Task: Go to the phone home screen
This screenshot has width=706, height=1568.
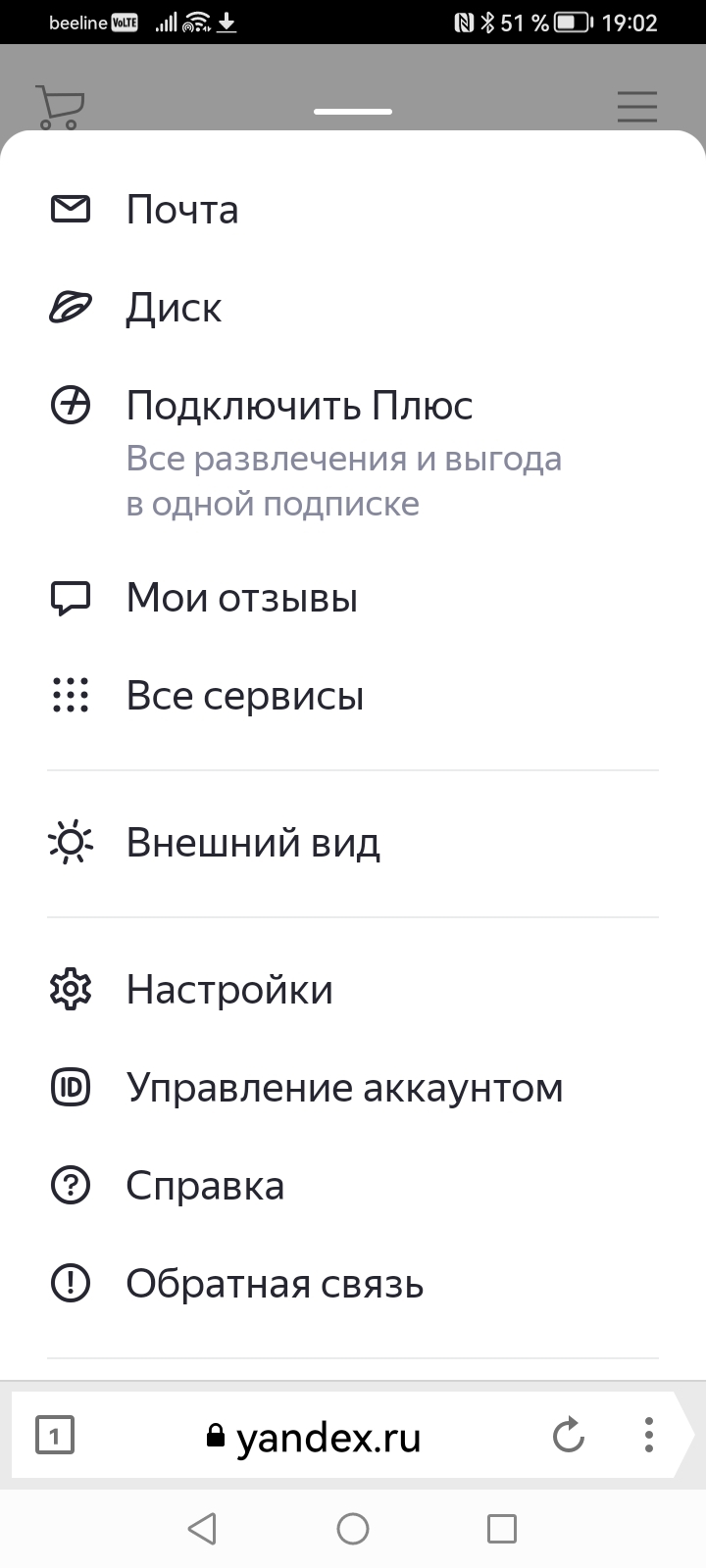Action: click(353, 1528)
